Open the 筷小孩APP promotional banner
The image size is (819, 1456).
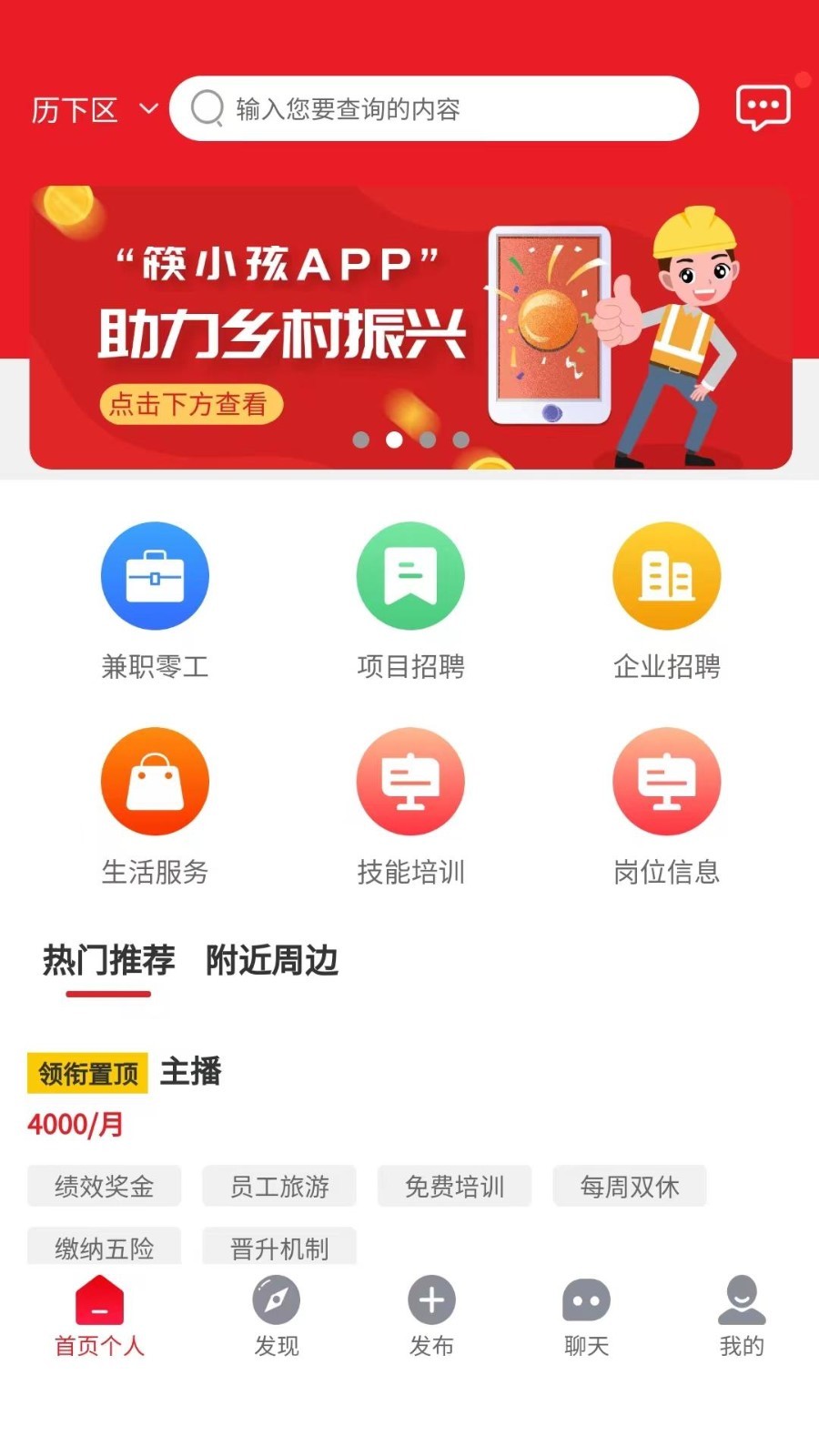pyautogui.click(x=410, y=328)
